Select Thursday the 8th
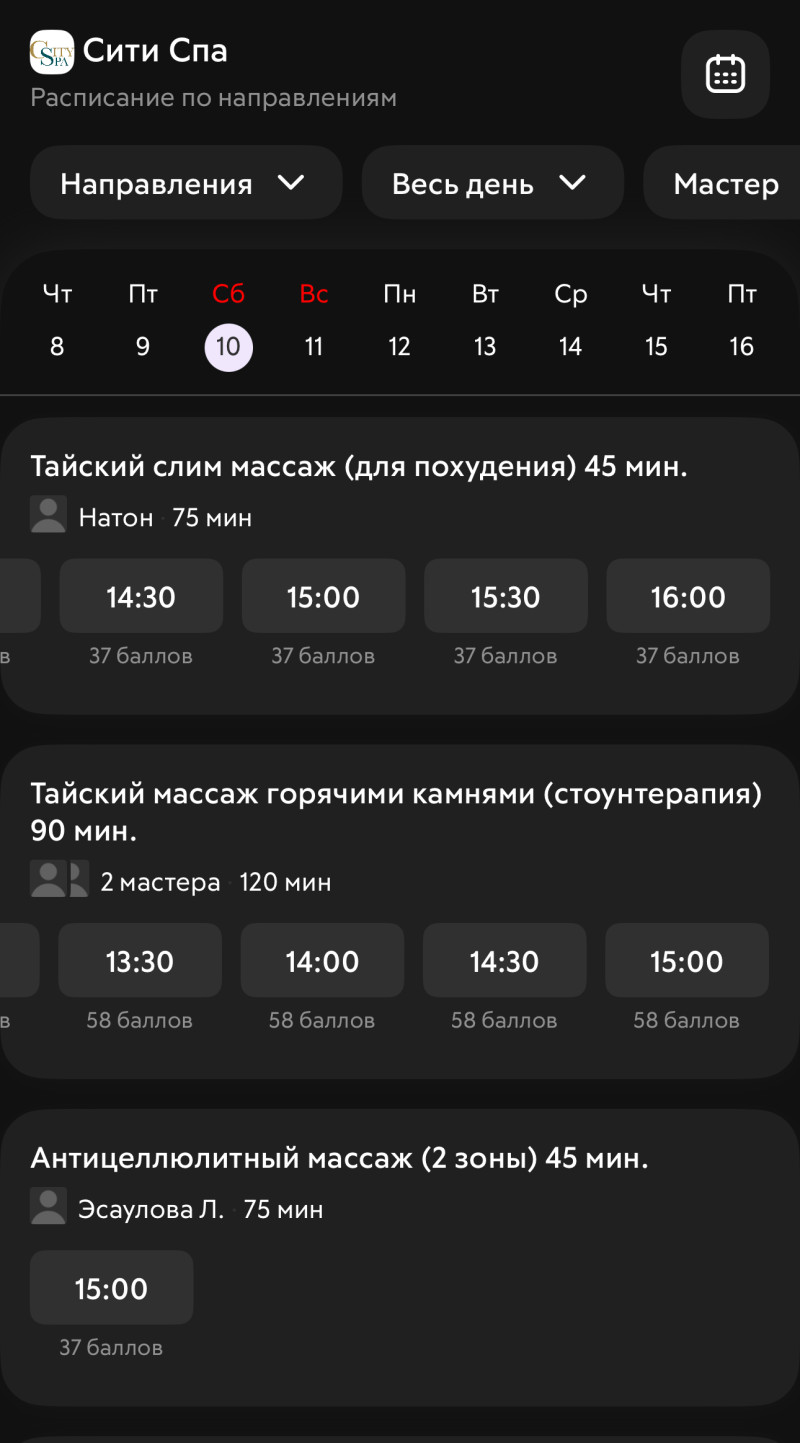The height and width of the screenshot is (1443, 800). (57, 346)
